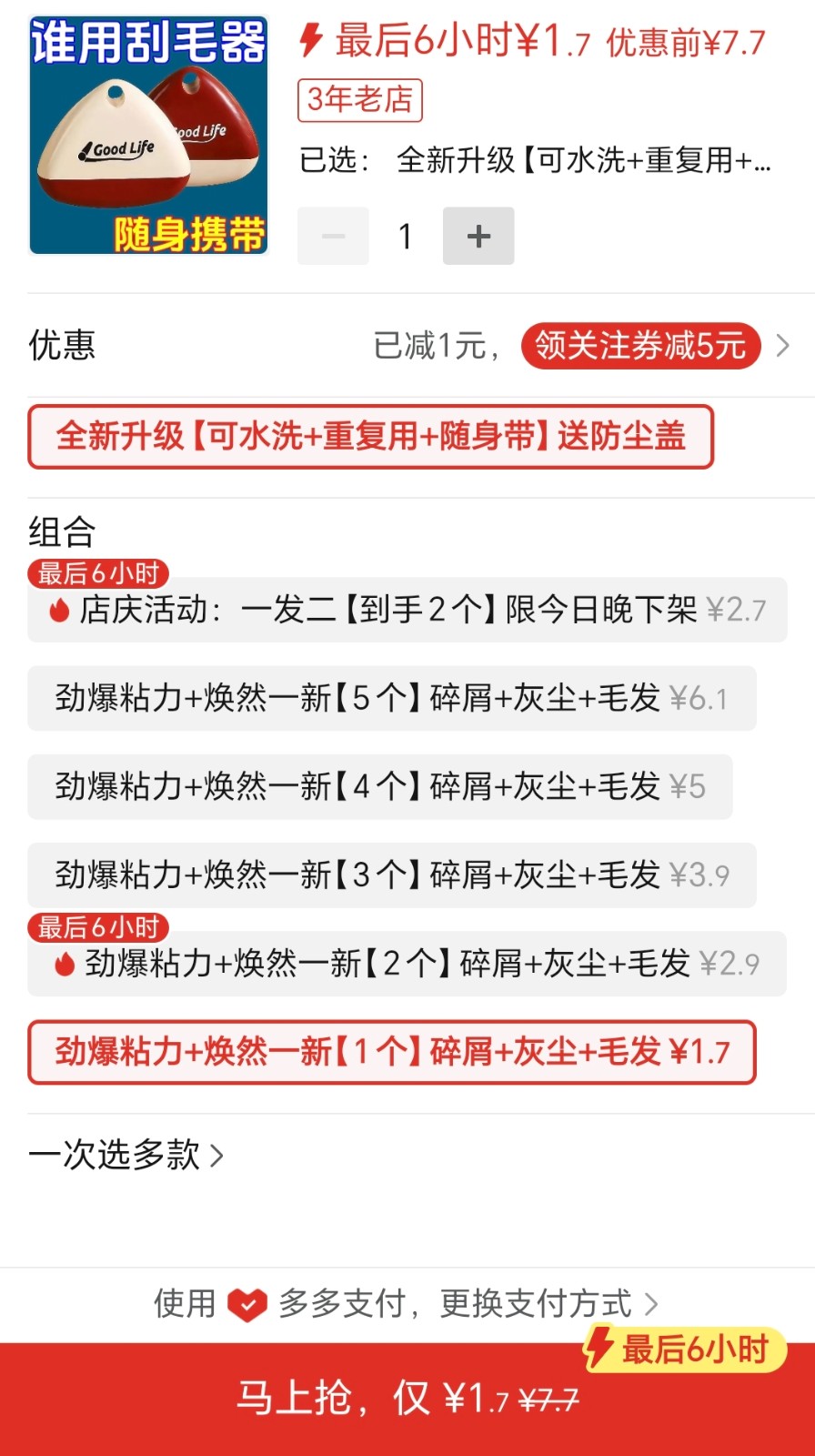
Task: Buy now with 马上抢 仅¥1.7 button
Action: point(407,1398)
